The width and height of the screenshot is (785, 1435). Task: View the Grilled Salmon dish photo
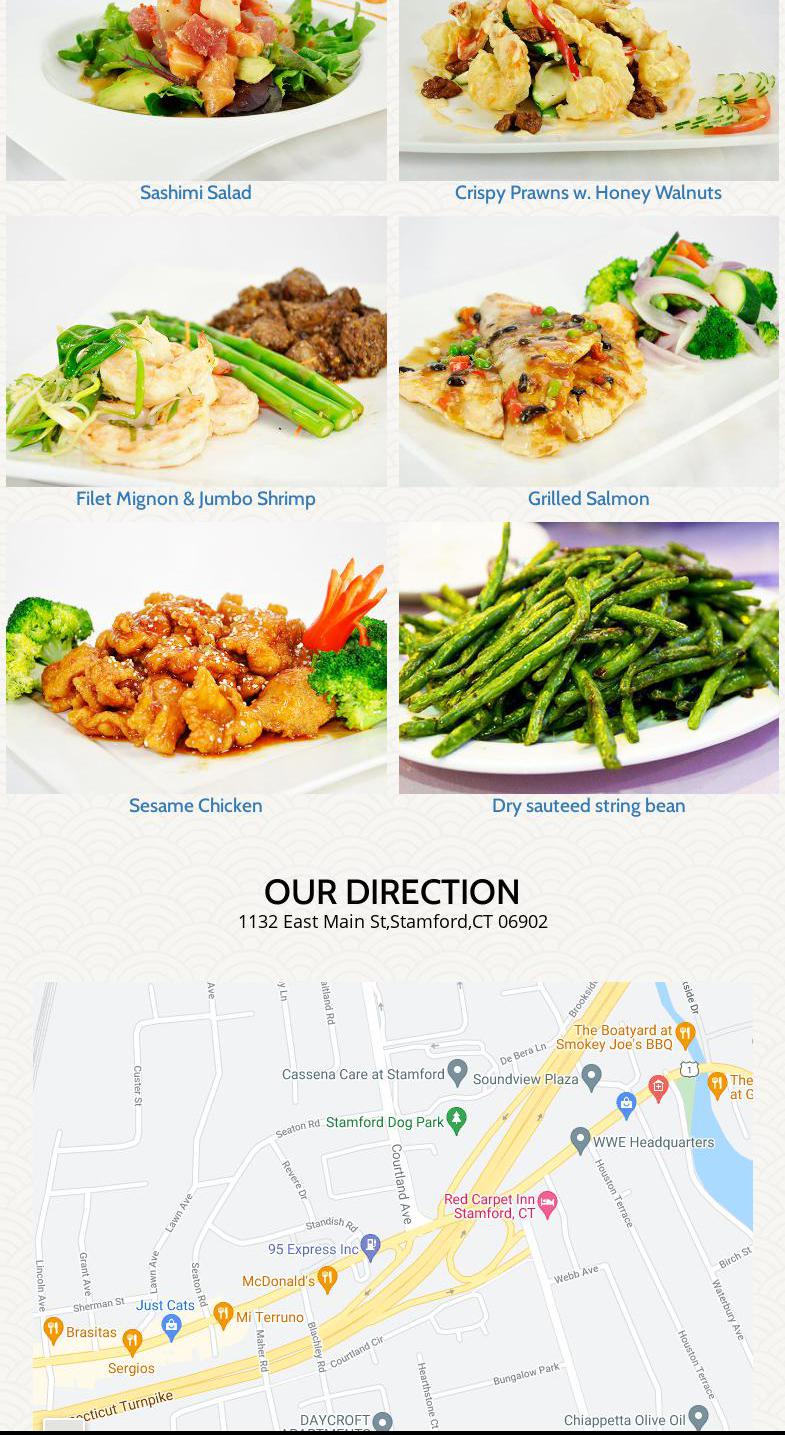tap(588, 352)
